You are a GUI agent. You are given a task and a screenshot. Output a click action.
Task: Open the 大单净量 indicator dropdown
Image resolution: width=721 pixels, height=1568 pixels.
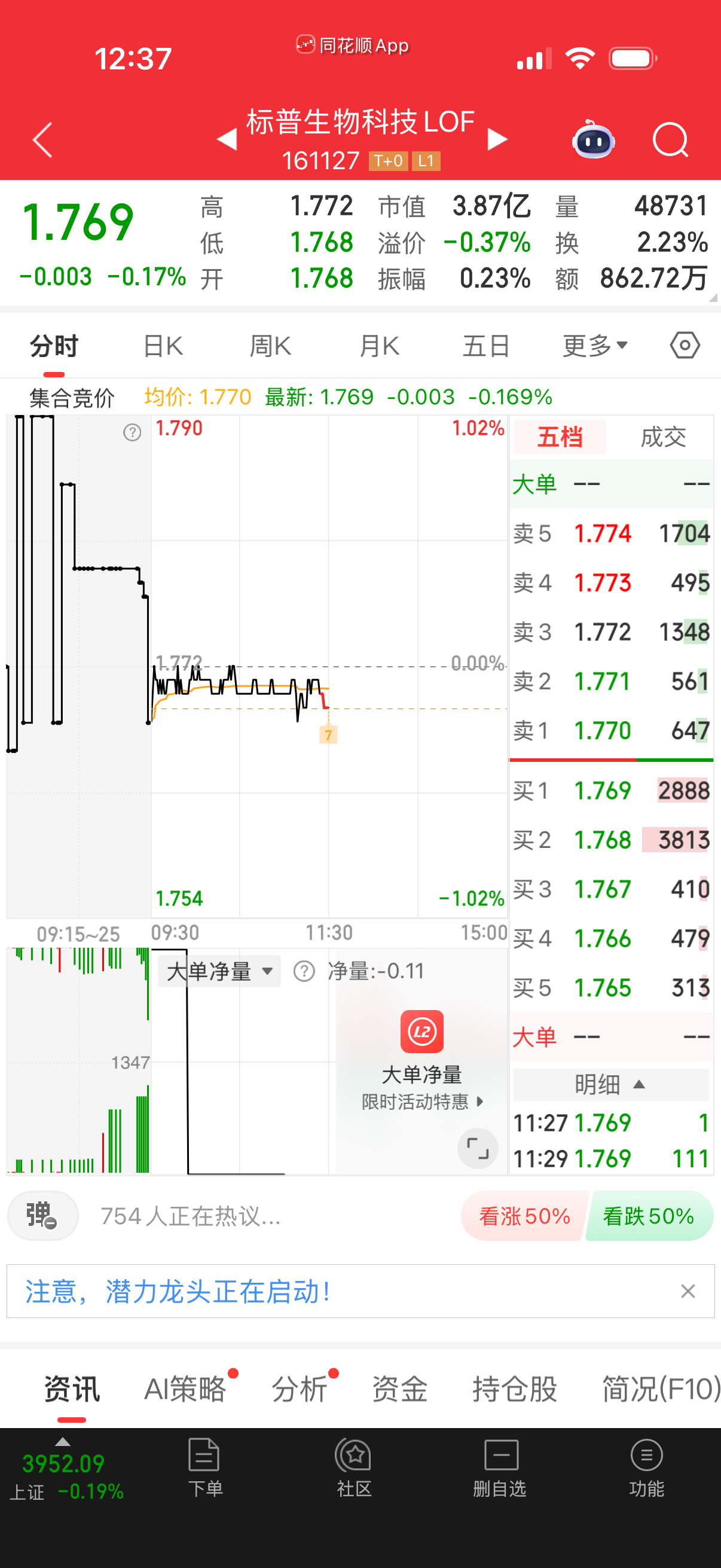coord(218,971)
